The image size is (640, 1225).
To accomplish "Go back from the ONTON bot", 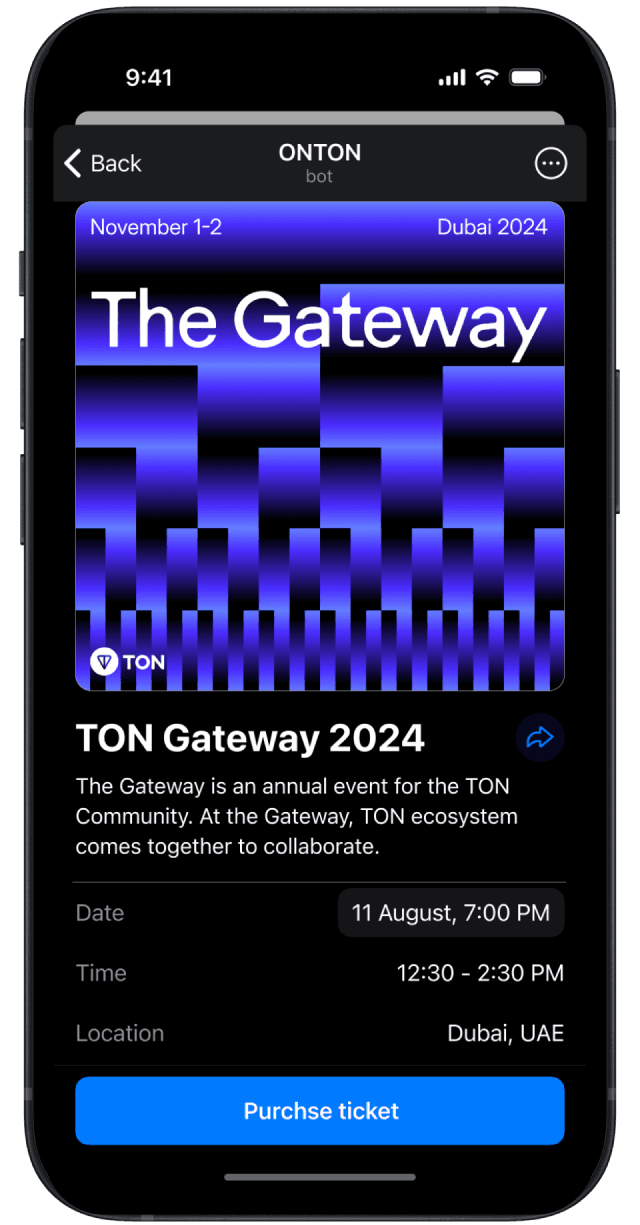I will (x=103, y=164).
